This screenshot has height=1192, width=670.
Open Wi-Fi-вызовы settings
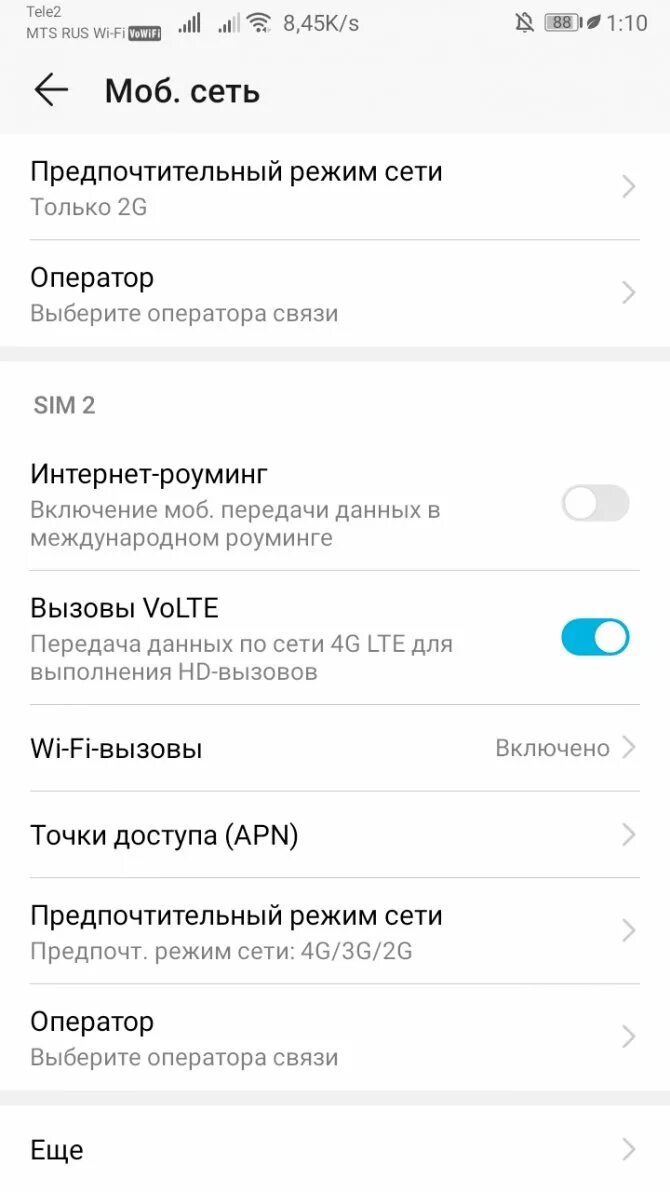click(x=334, y=748)
